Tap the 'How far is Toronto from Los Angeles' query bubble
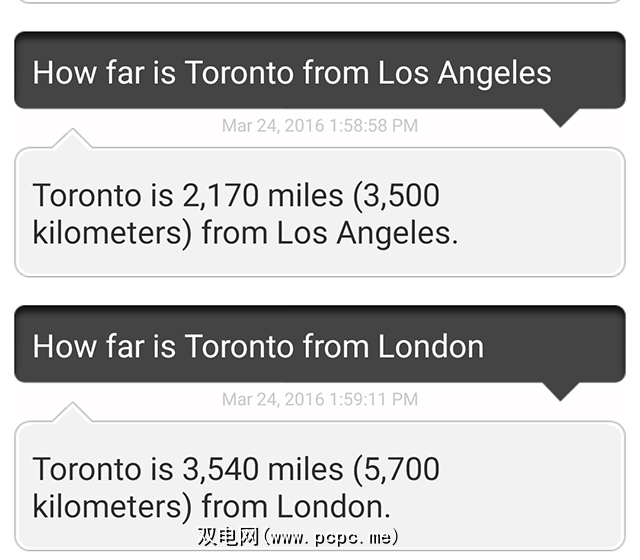 (319, 72)
